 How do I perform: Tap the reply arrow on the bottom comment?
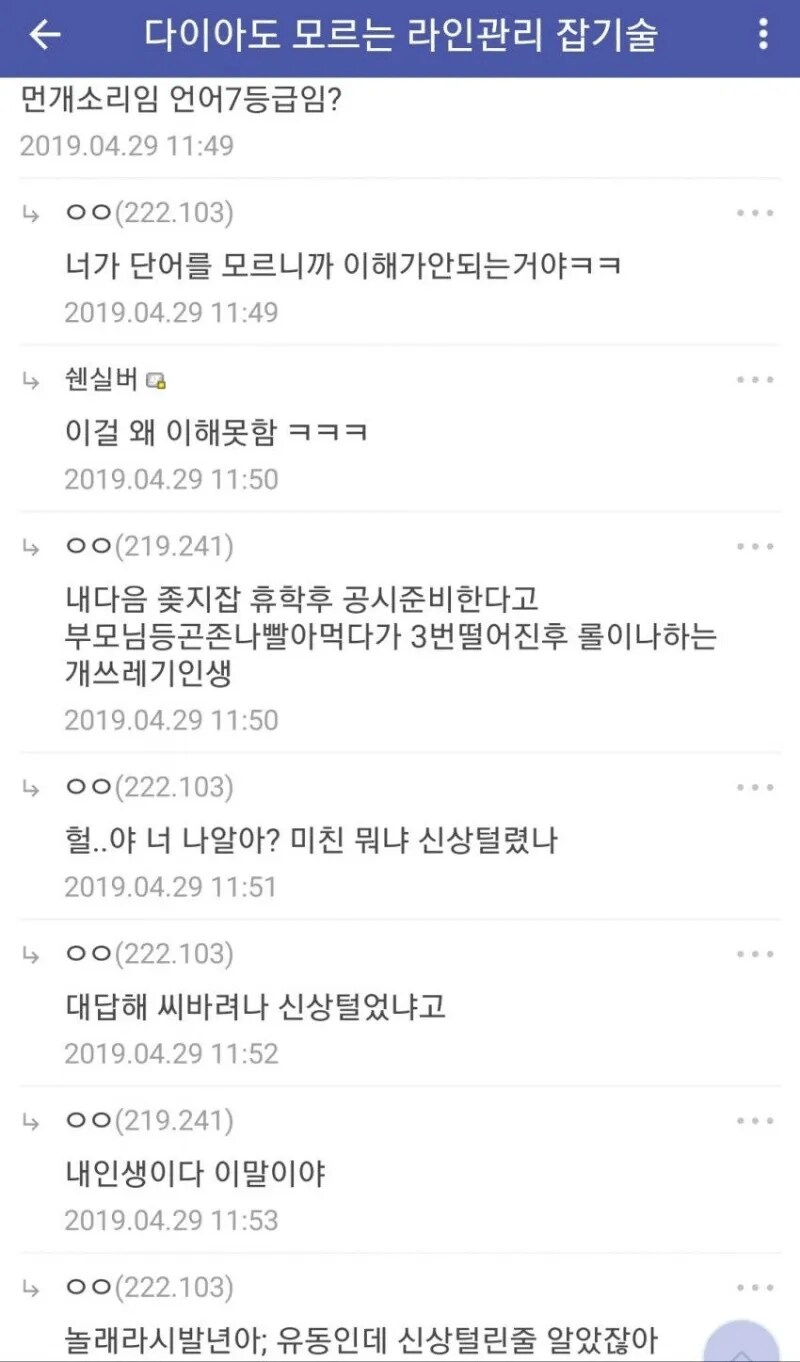click(x=29, y=1287)
